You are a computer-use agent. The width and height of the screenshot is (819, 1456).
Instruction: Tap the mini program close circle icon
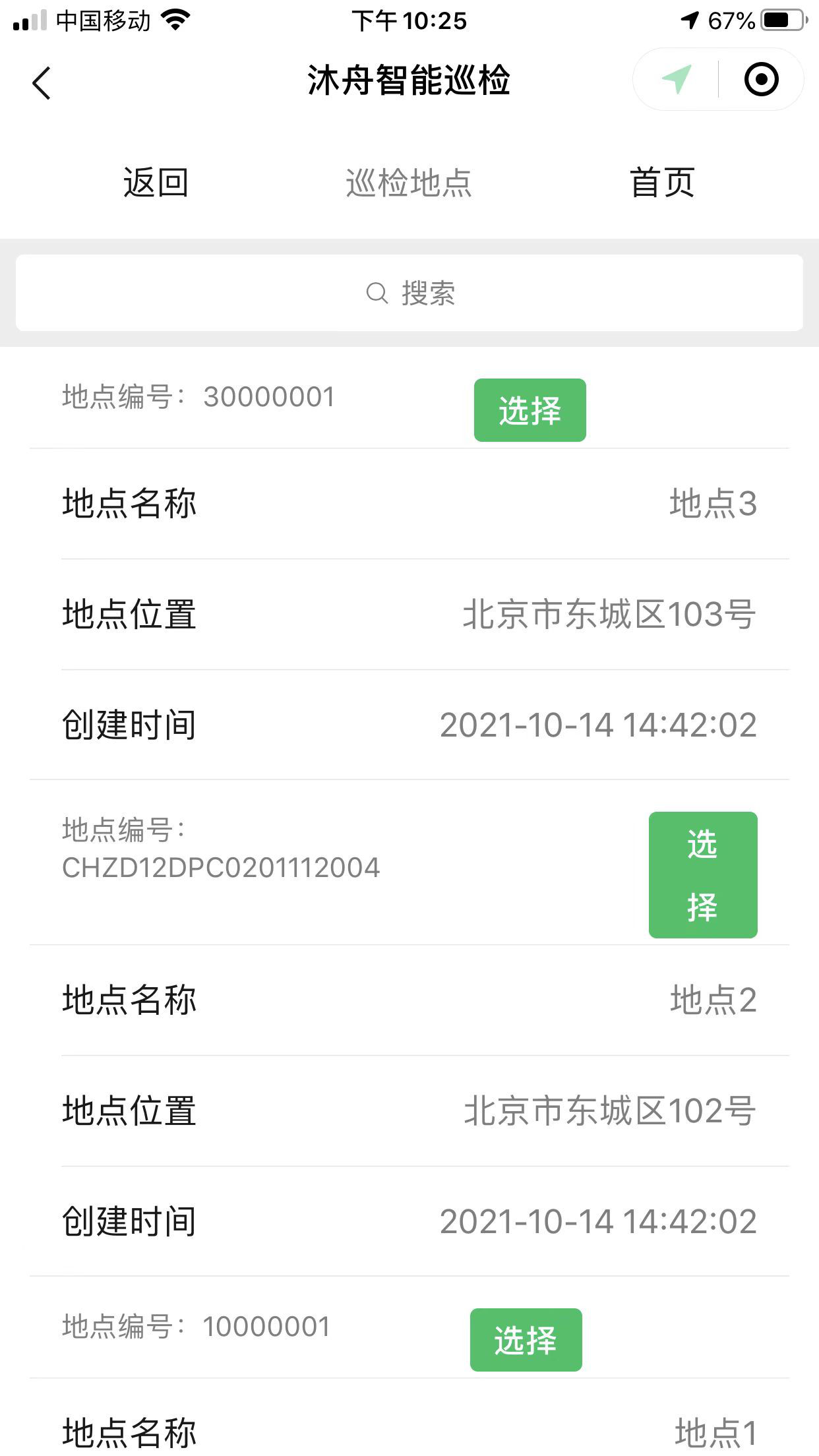(x=761, y=79)
